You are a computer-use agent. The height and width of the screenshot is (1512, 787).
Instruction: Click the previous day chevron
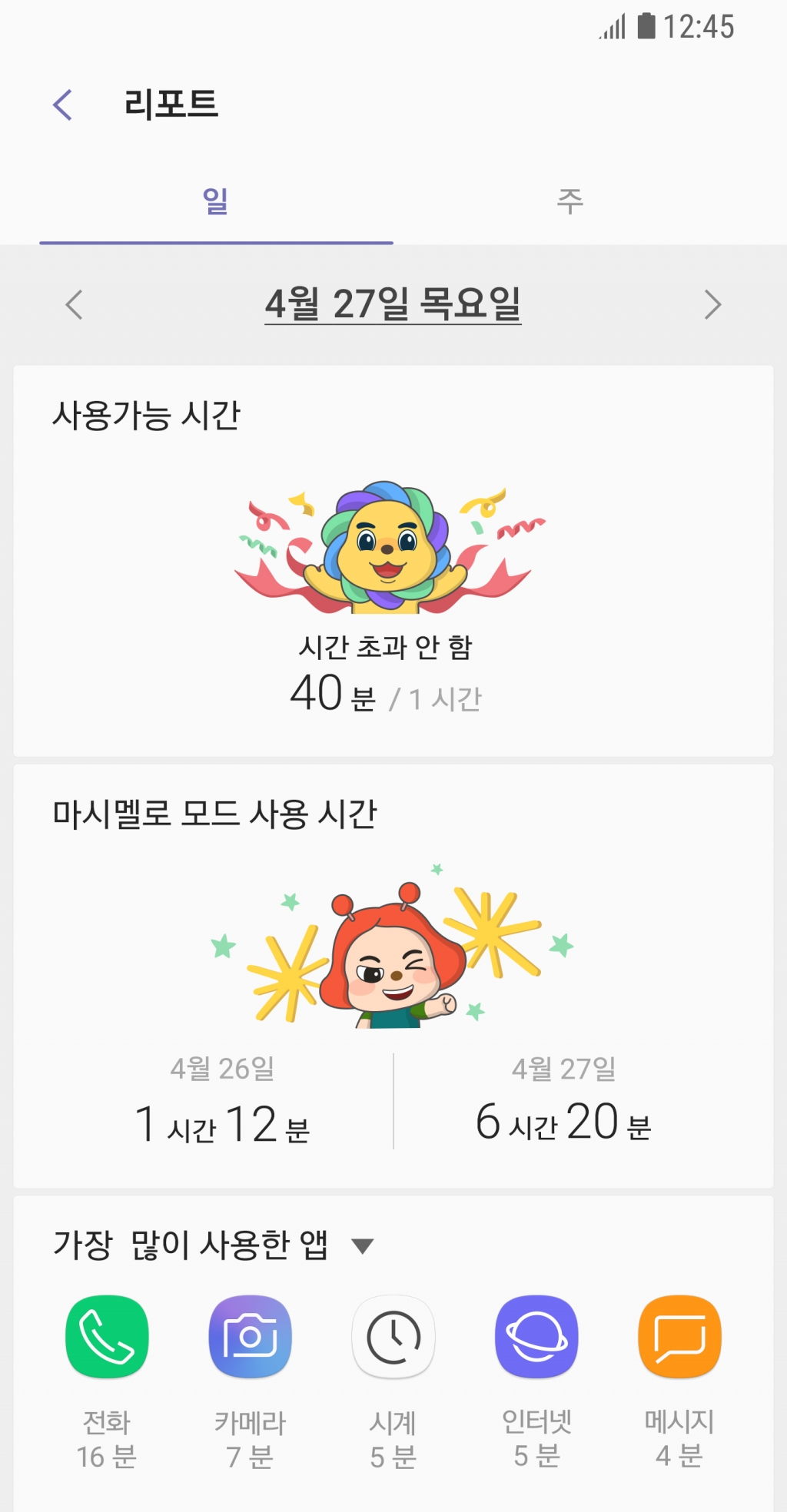(74, 305)
